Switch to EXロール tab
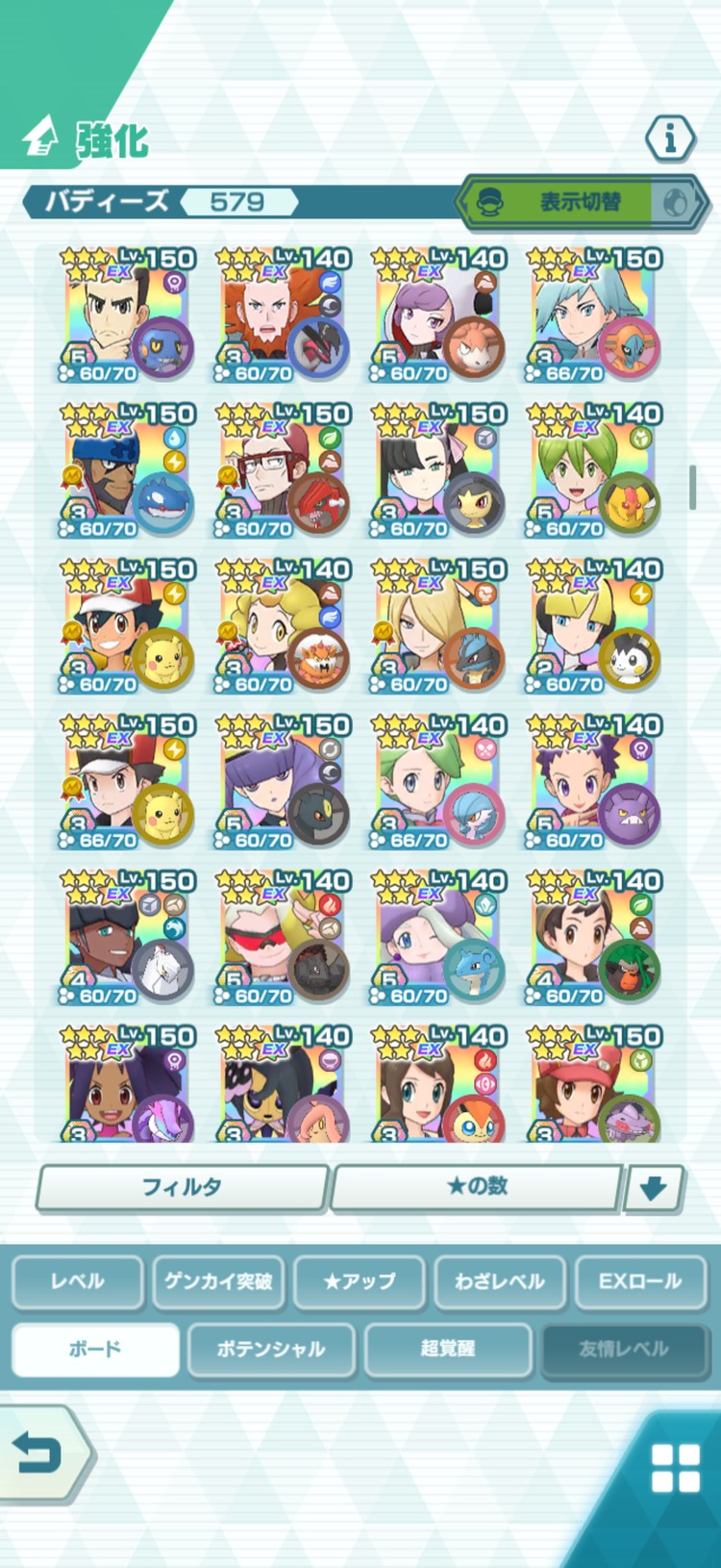The image size is (721, 1568). (x=640, y=1281)
